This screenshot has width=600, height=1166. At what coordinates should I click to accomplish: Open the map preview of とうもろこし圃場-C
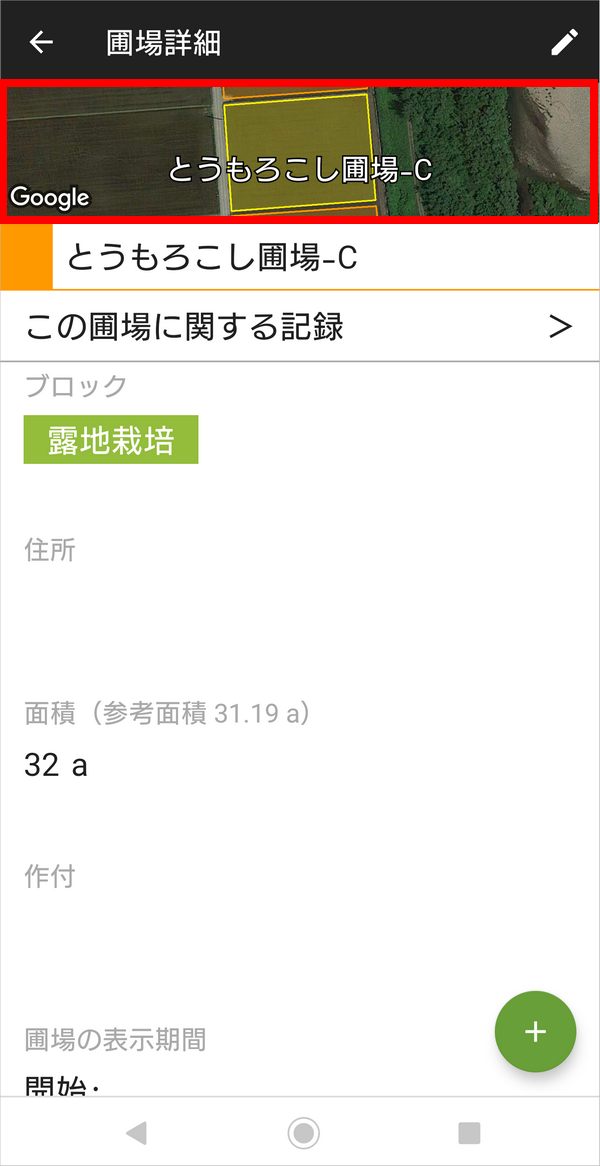pyautogui.click(x=300, y=152)
